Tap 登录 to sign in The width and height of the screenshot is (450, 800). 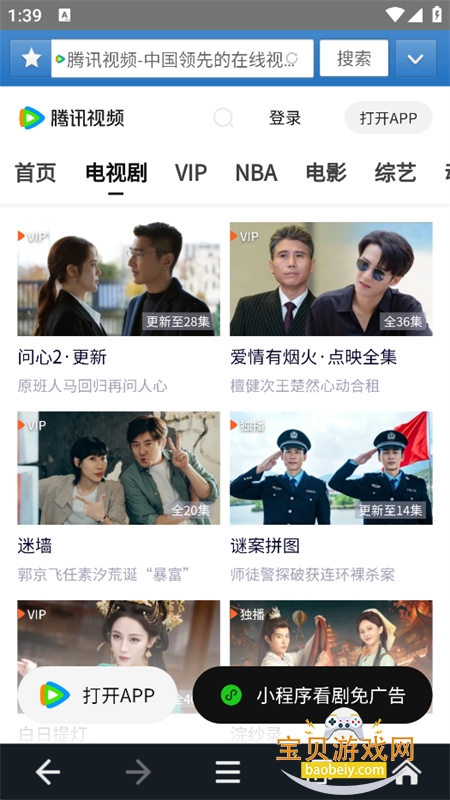click(x=285, y=118)
